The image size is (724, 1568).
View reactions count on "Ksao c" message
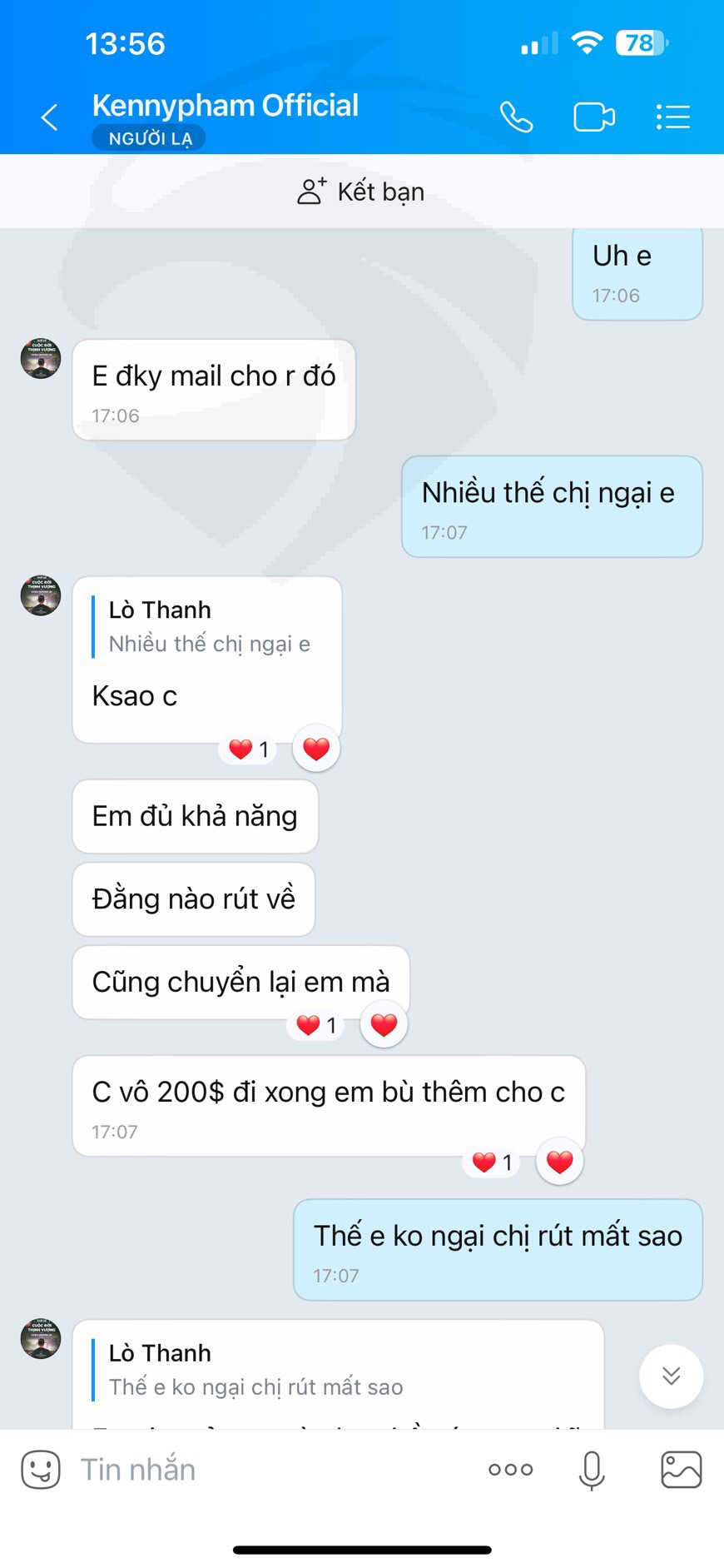(249, 749)
